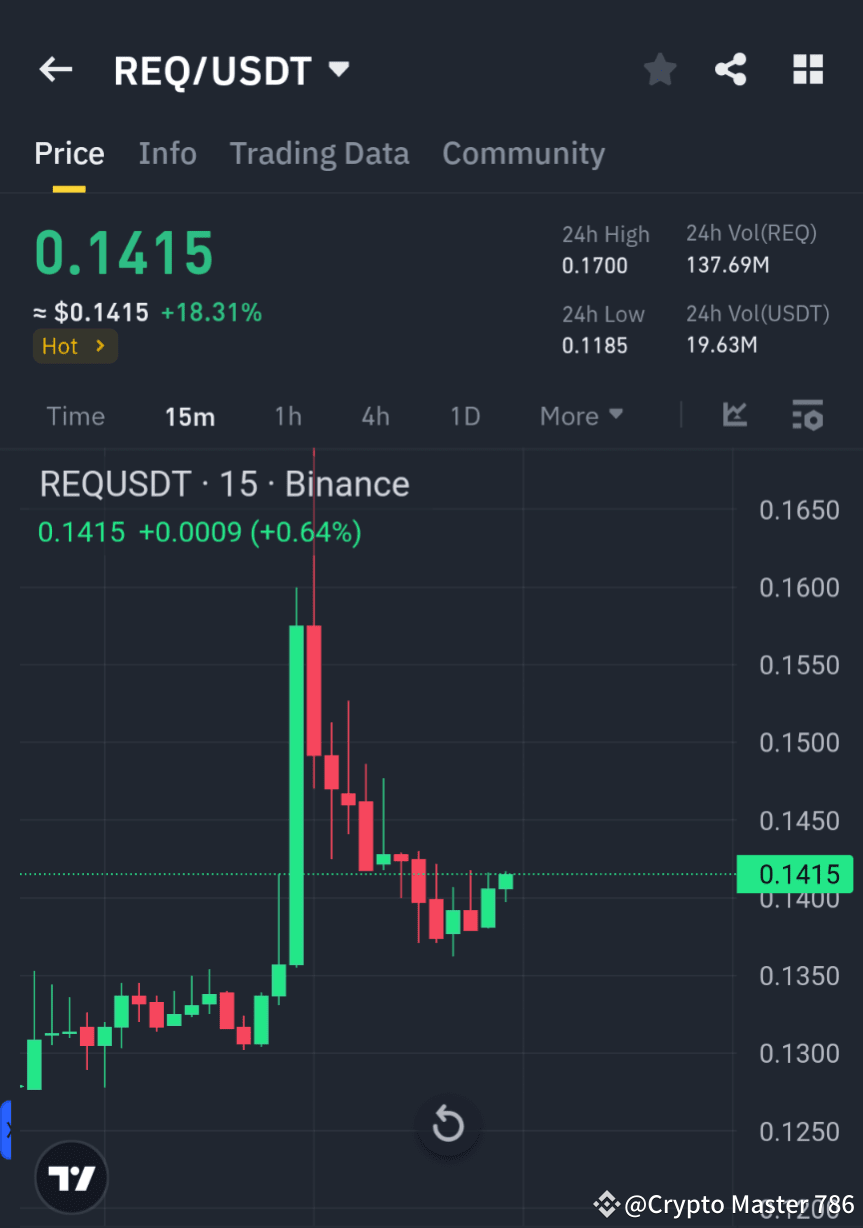Tap the back arrow to exit the chart
The height and width of the screenshot is (1228, 863).
click(x=55, y=69)
